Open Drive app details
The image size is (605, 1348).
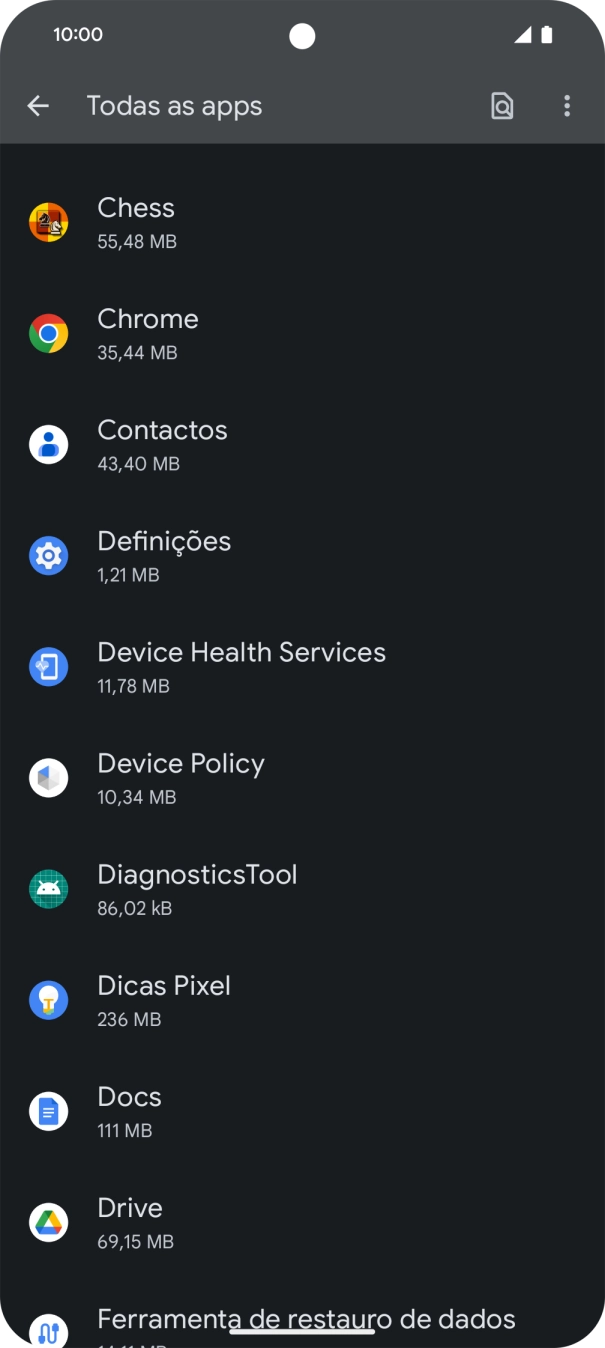pyautogui.click(x=302, y=1221)
